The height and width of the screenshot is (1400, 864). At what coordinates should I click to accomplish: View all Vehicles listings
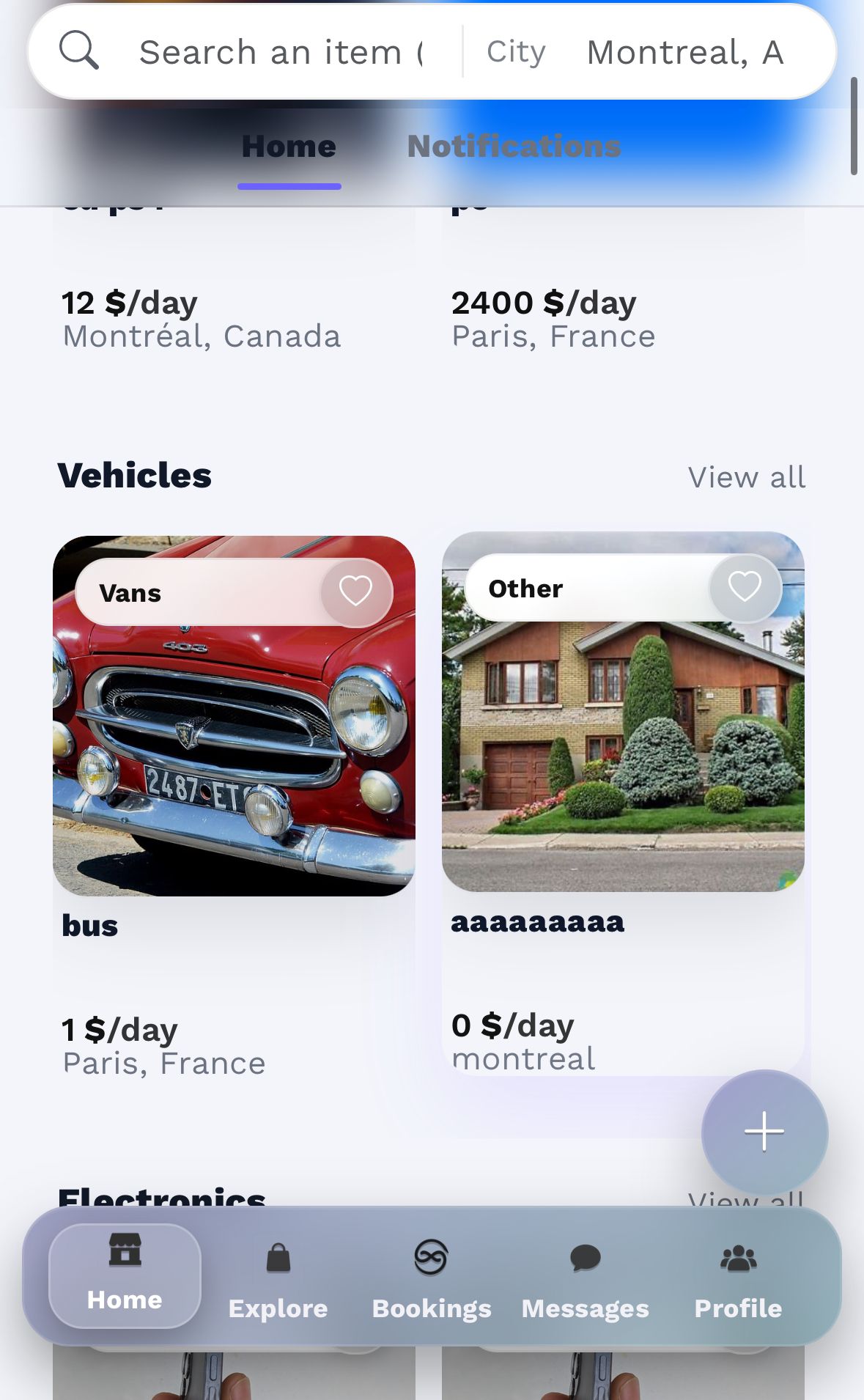(x=746, y=478)
